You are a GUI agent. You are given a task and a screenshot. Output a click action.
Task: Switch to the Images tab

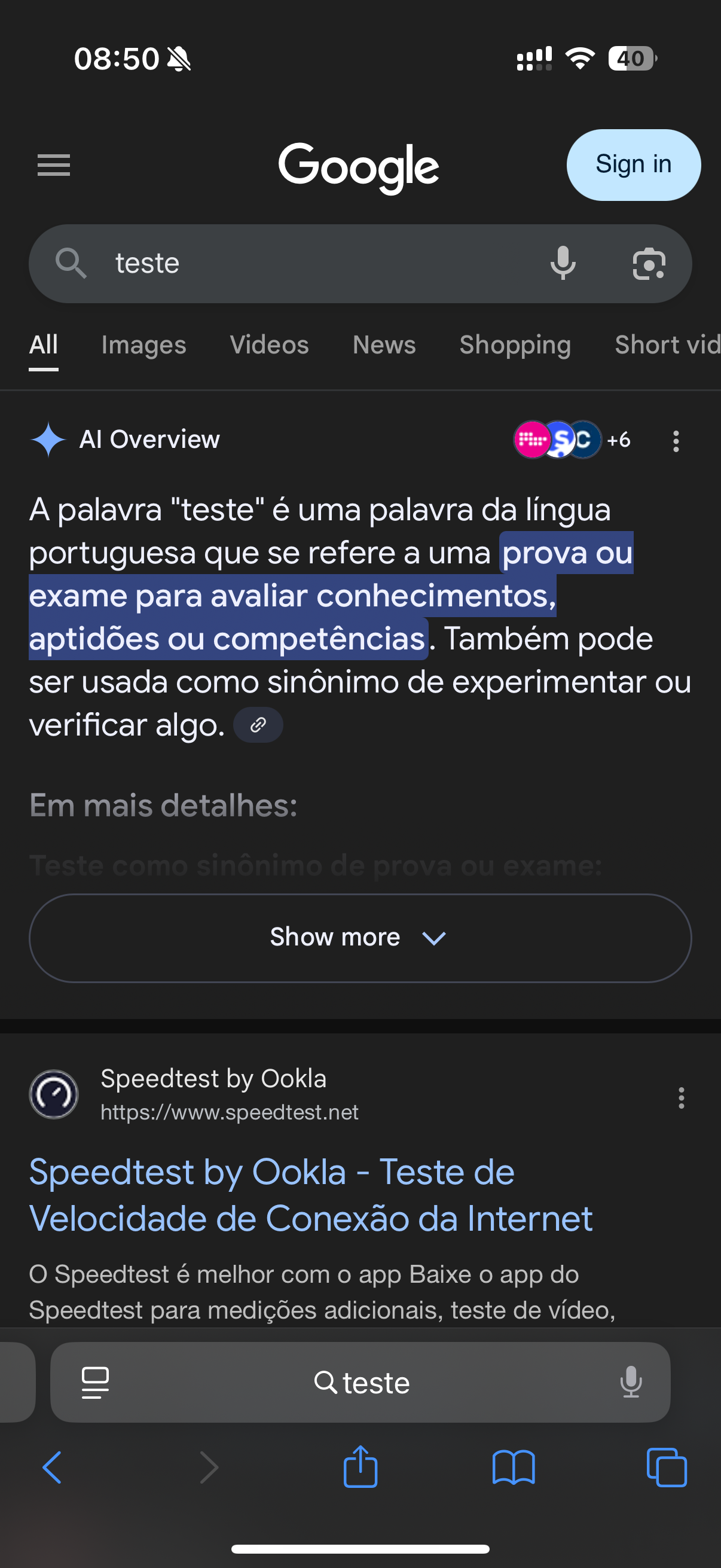[x=143, y=345]
